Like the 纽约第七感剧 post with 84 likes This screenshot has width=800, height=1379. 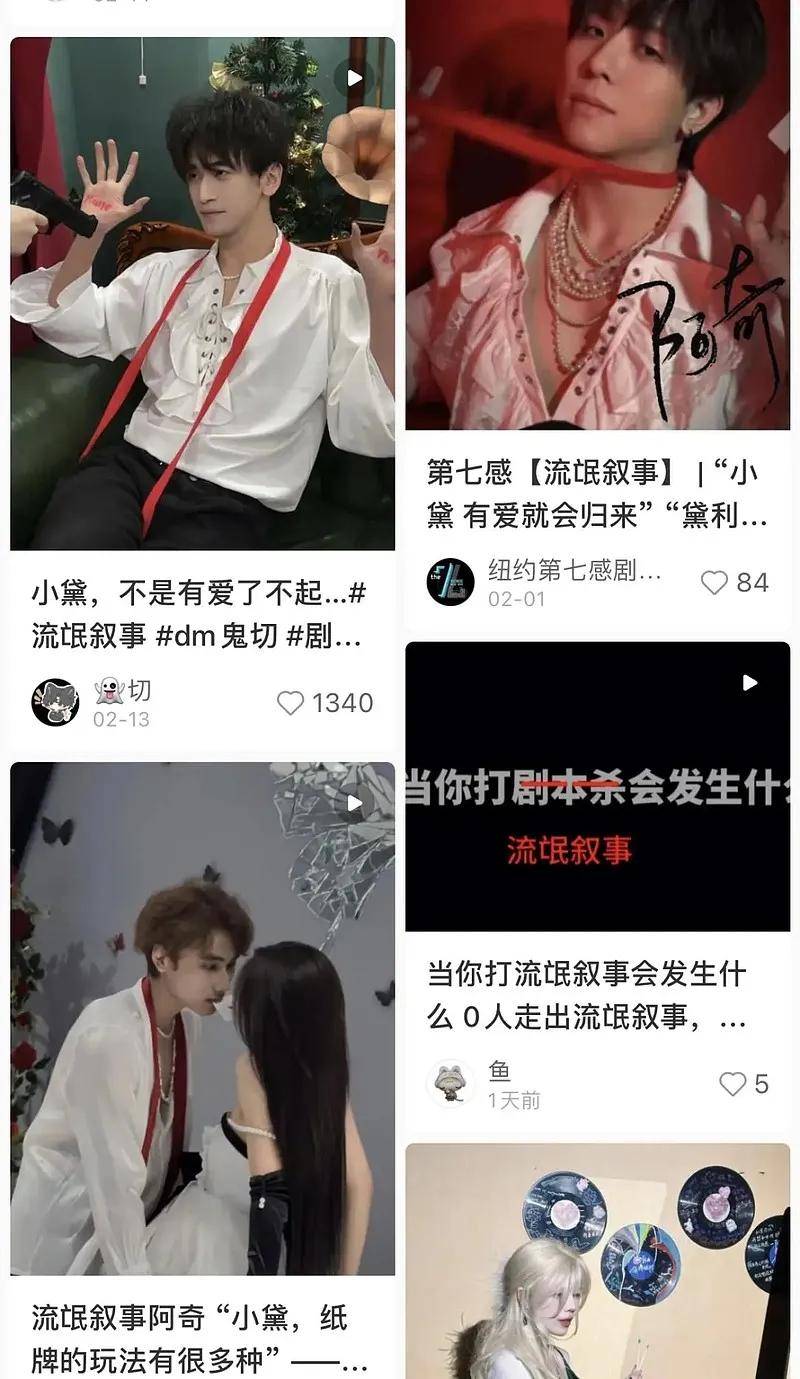pyautogui.click(x=714, y=582)
